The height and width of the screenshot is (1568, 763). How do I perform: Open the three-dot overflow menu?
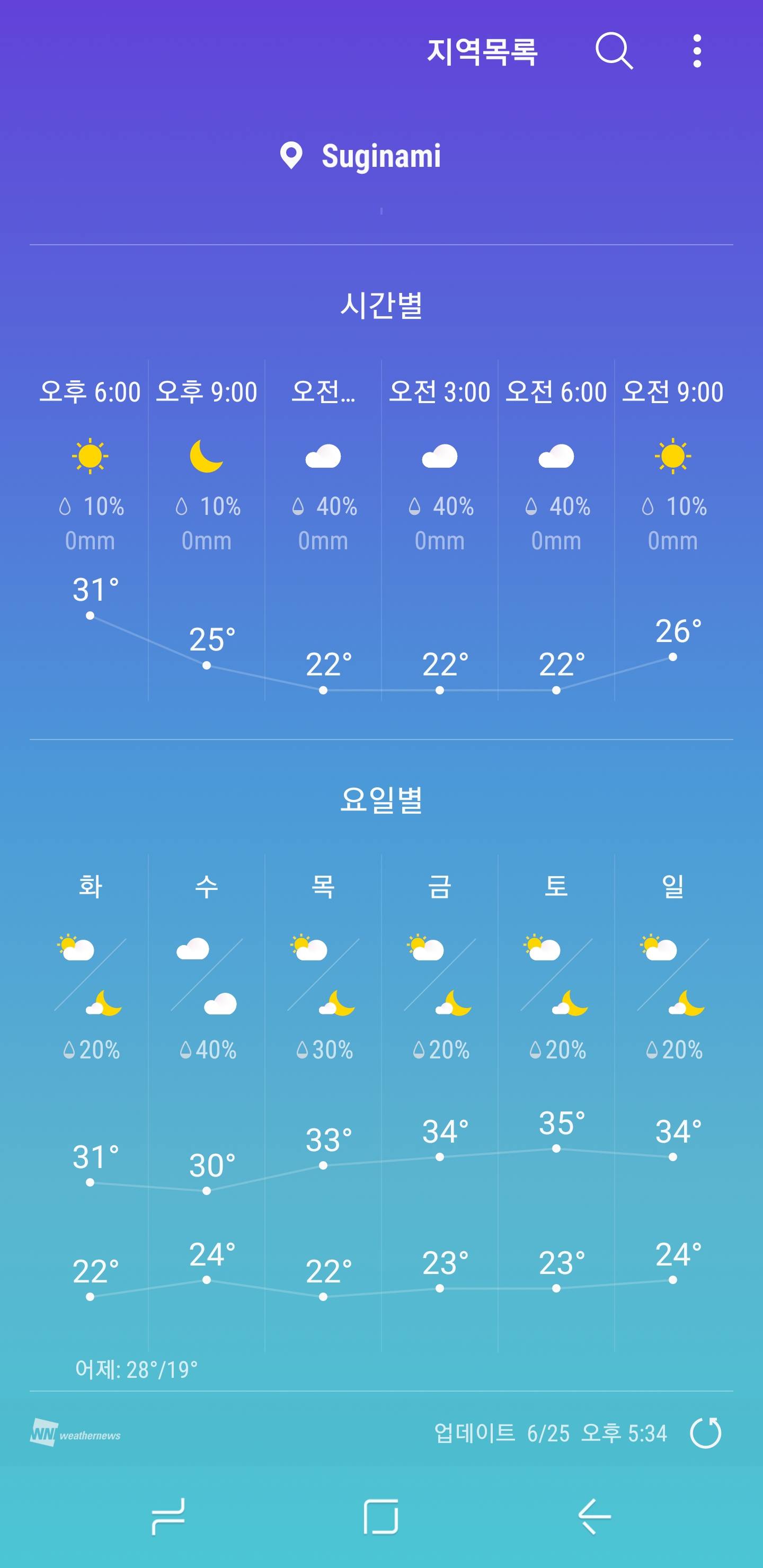tap(697, 51)
